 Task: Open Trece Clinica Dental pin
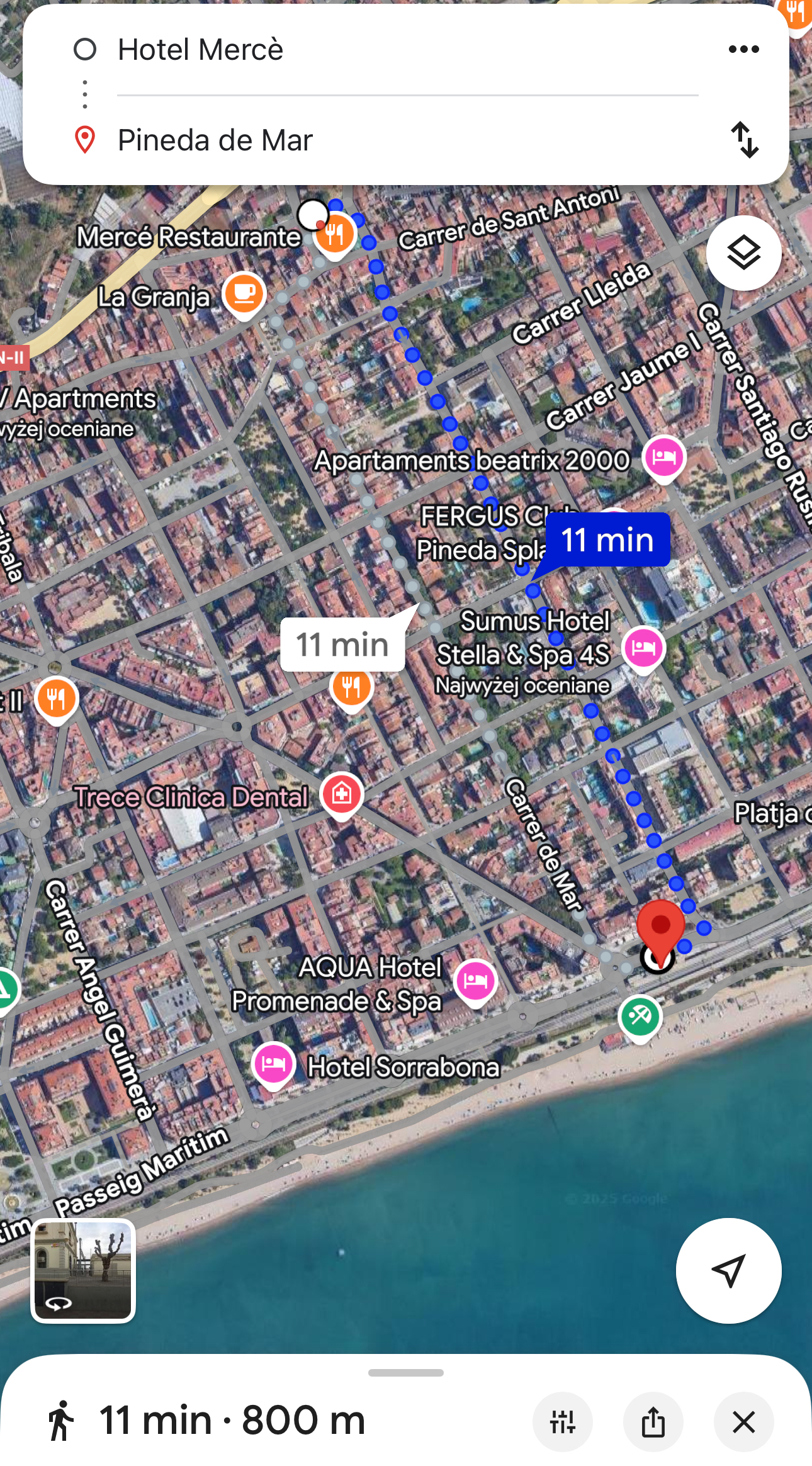[x=341, y=793]
